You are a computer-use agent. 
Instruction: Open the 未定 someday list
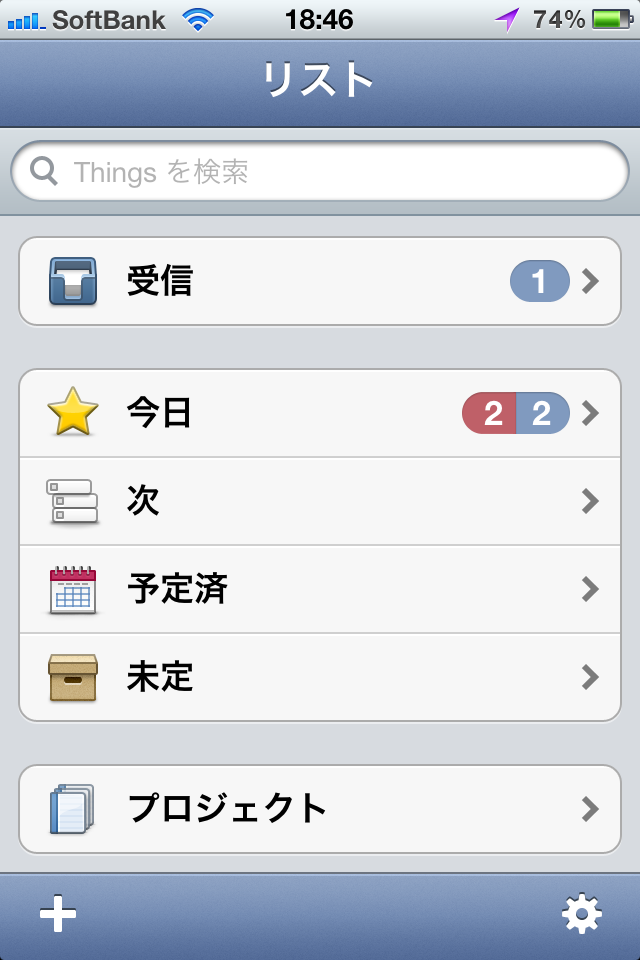(x=320, y=677)
